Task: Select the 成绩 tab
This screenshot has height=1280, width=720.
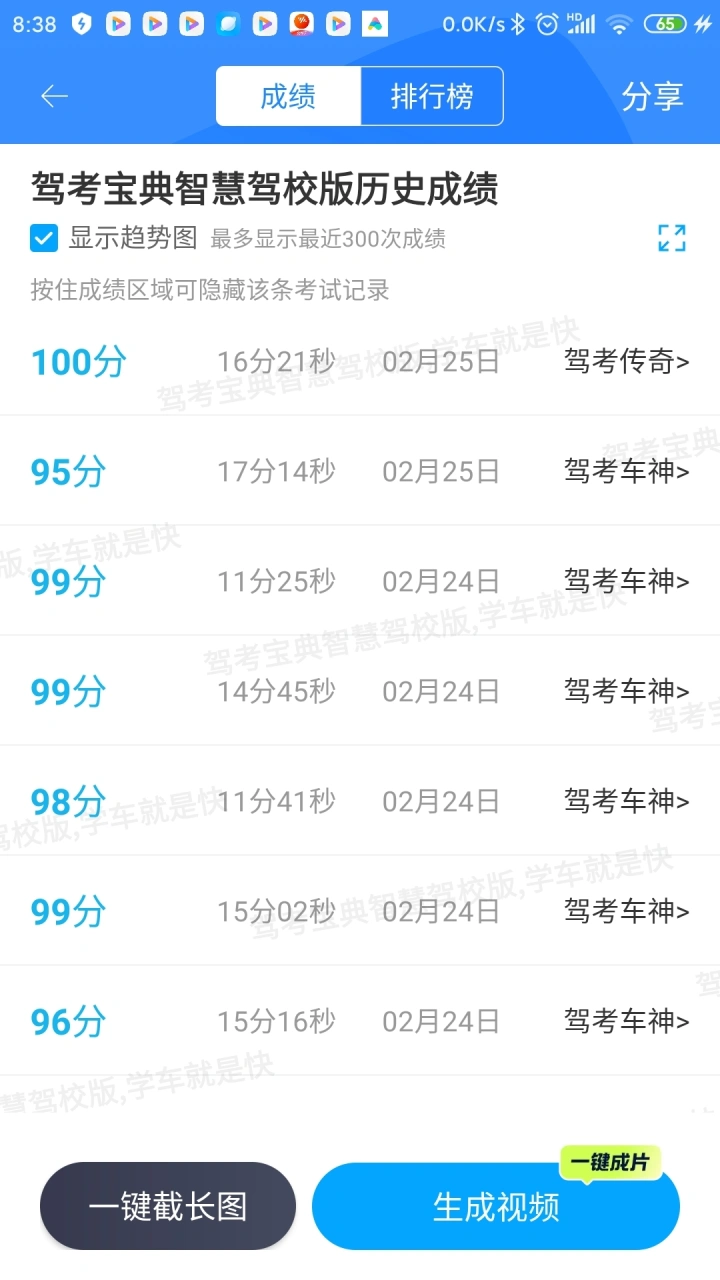Action: tap(288, 97)
